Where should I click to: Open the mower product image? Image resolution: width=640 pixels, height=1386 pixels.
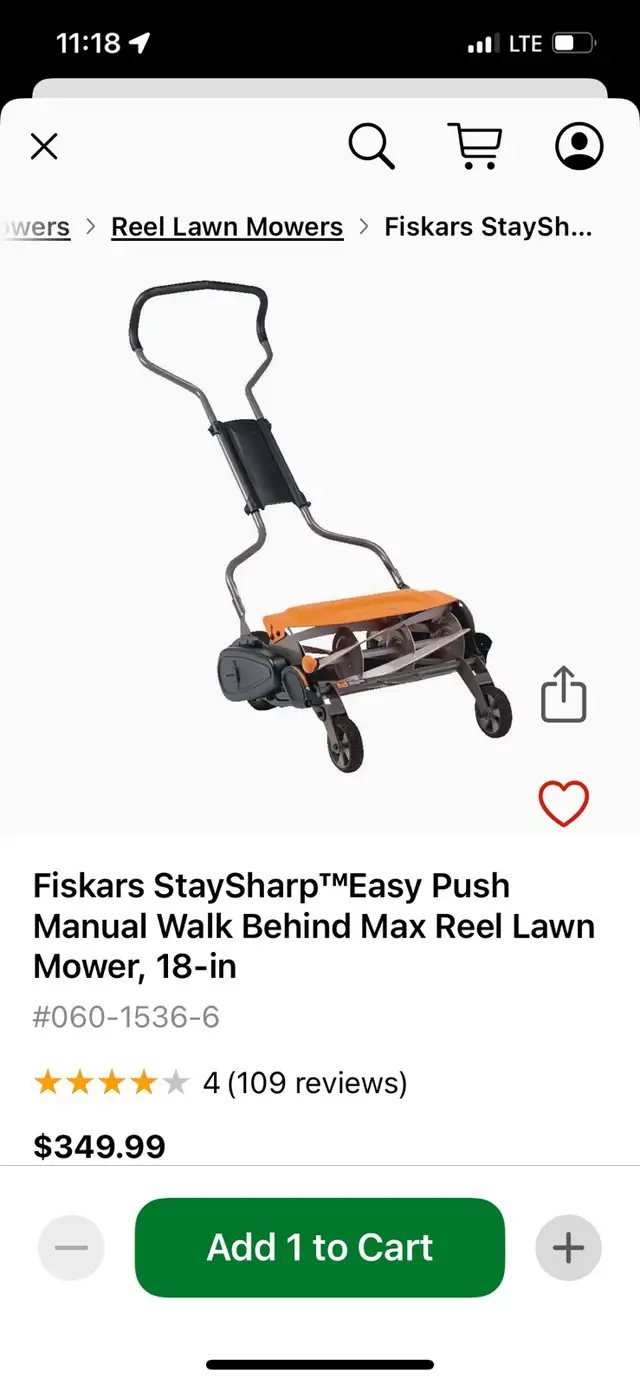[320, 530]
